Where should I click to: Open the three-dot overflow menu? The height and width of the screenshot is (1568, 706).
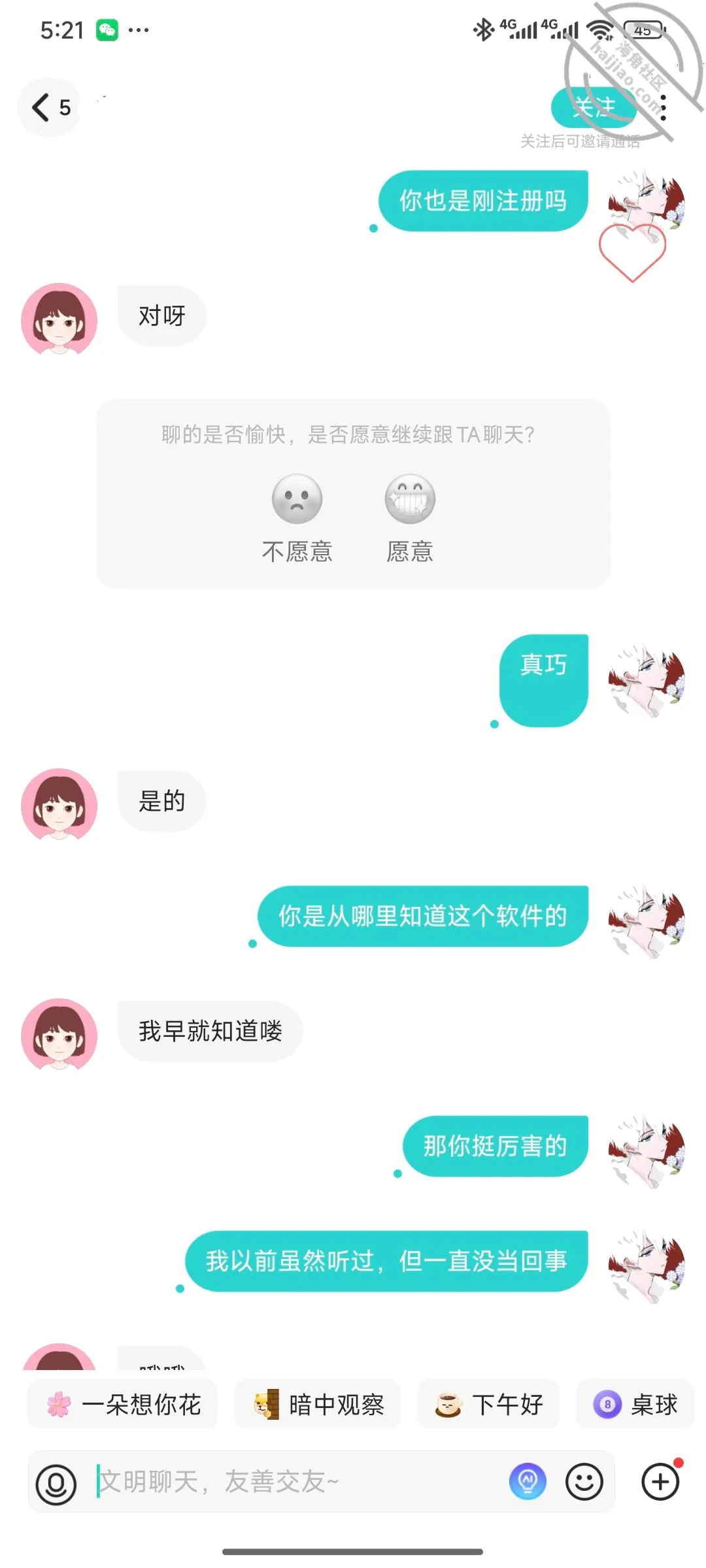(x=663, y=108)
